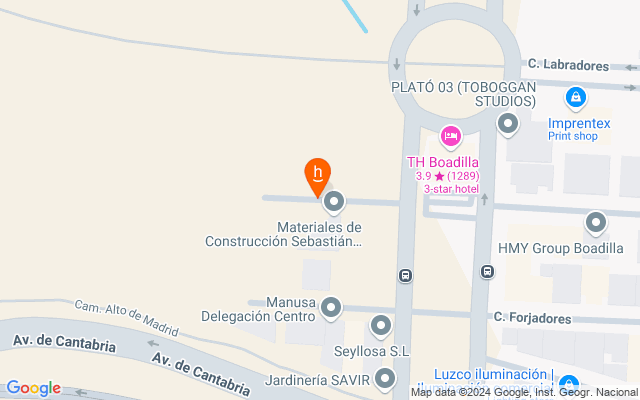Screen dimensions: 640x400
Task: Open Materiales de Construcción Sebastián marker
Action: pos(334,203)
